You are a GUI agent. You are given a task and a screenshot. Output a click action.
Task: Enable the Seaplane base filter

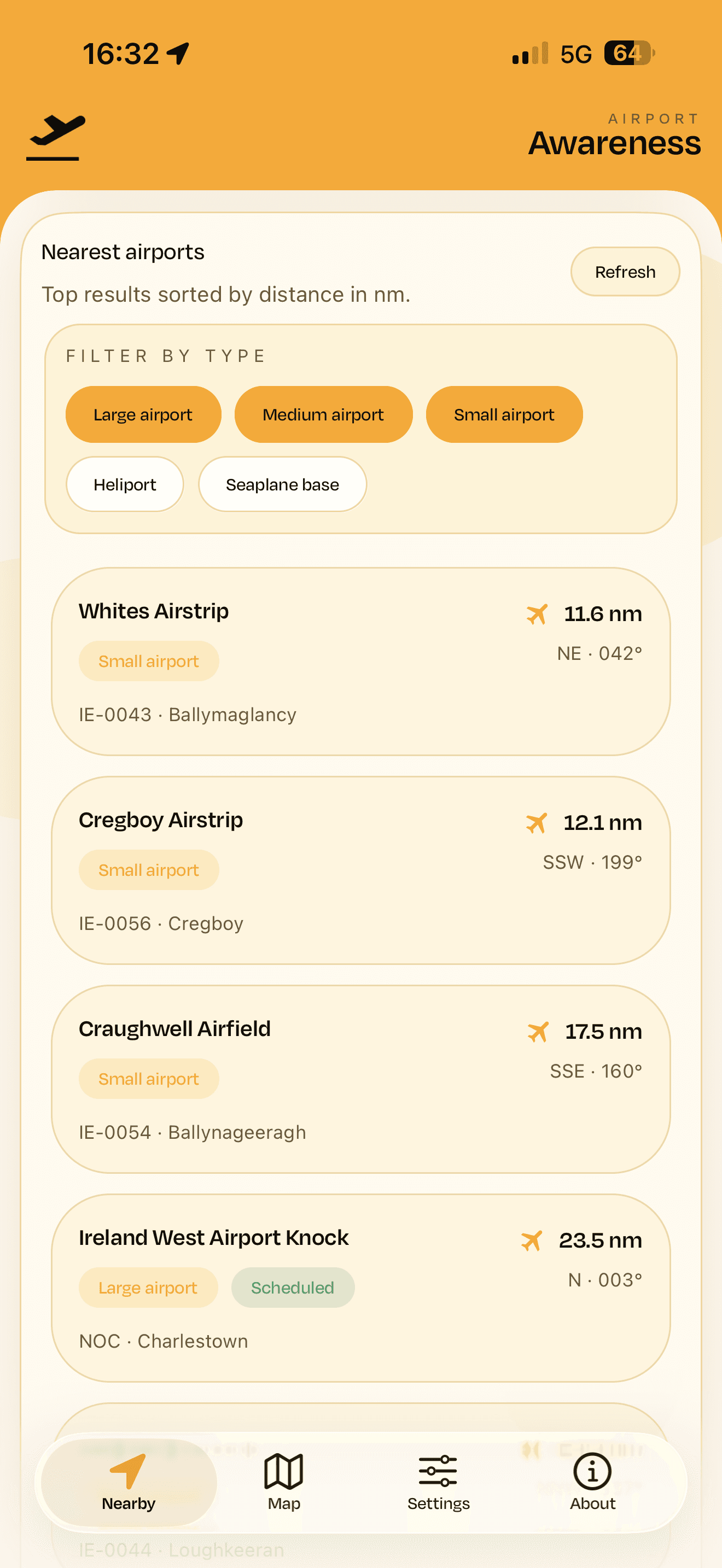pyautogui.click(x=282, y=484)
